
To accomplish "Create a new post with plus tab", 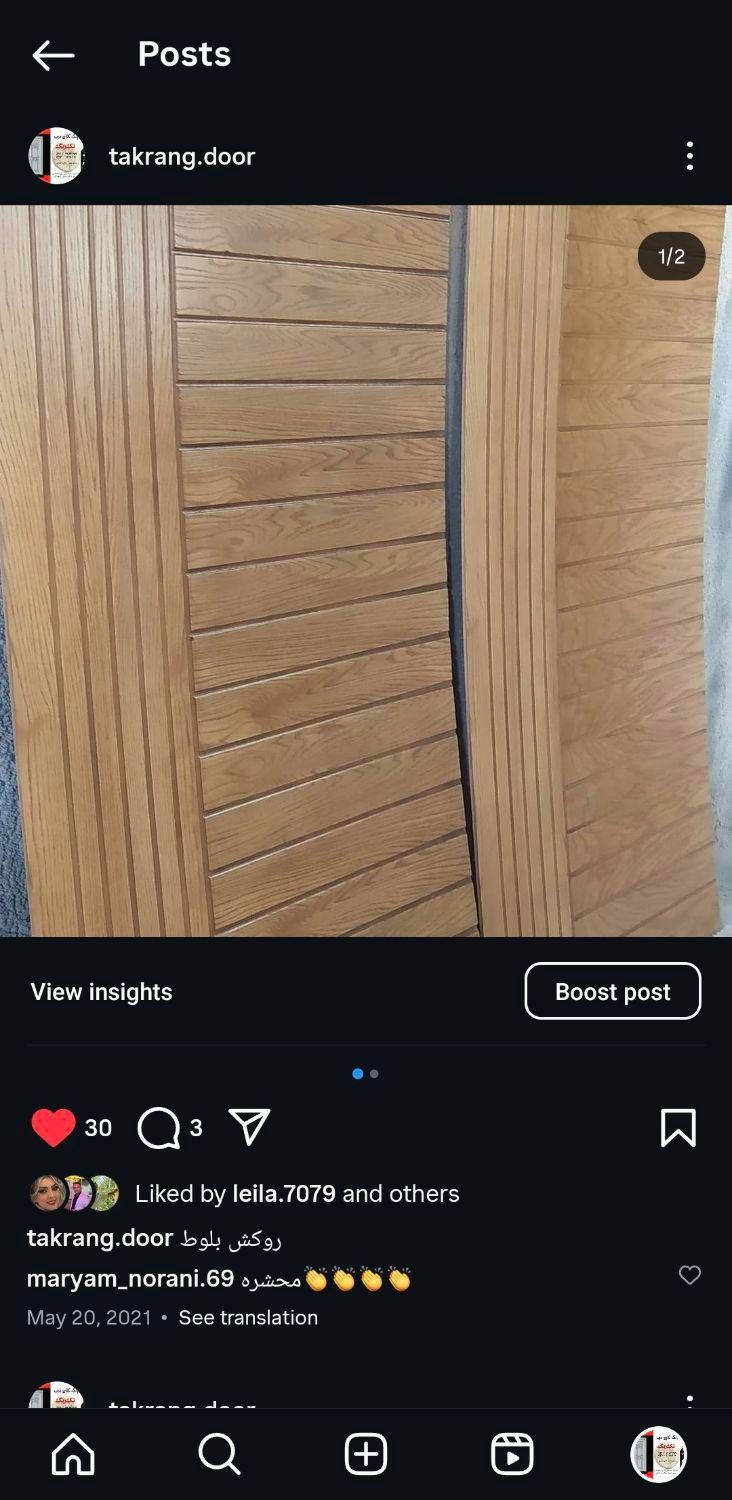I will tap(366, 1454).
